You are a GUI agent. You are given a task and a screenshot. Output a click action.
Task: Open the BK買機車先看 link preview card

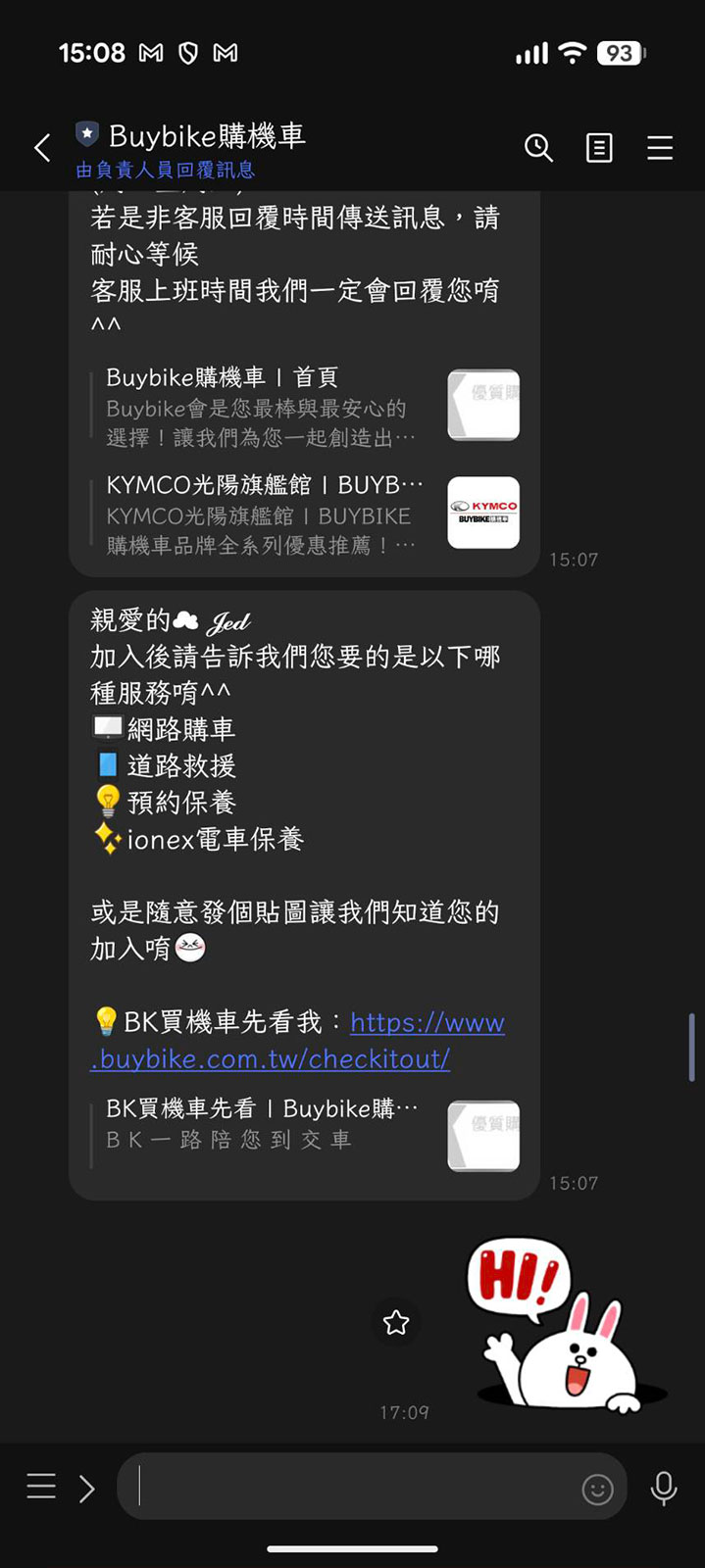pyautogui.click(x=304, y=1135)
